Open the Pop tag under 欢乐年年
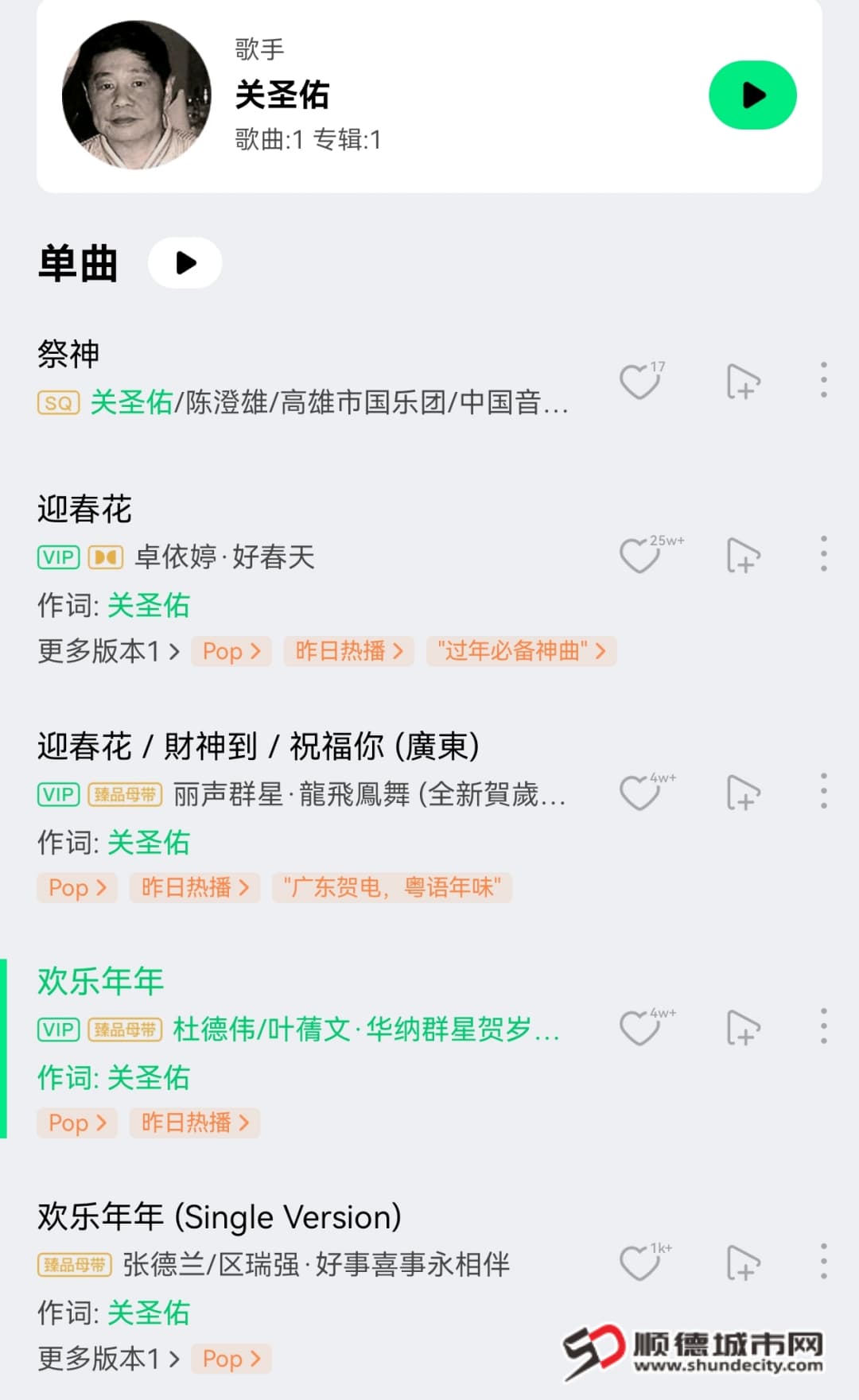 tap(76, 1123)
